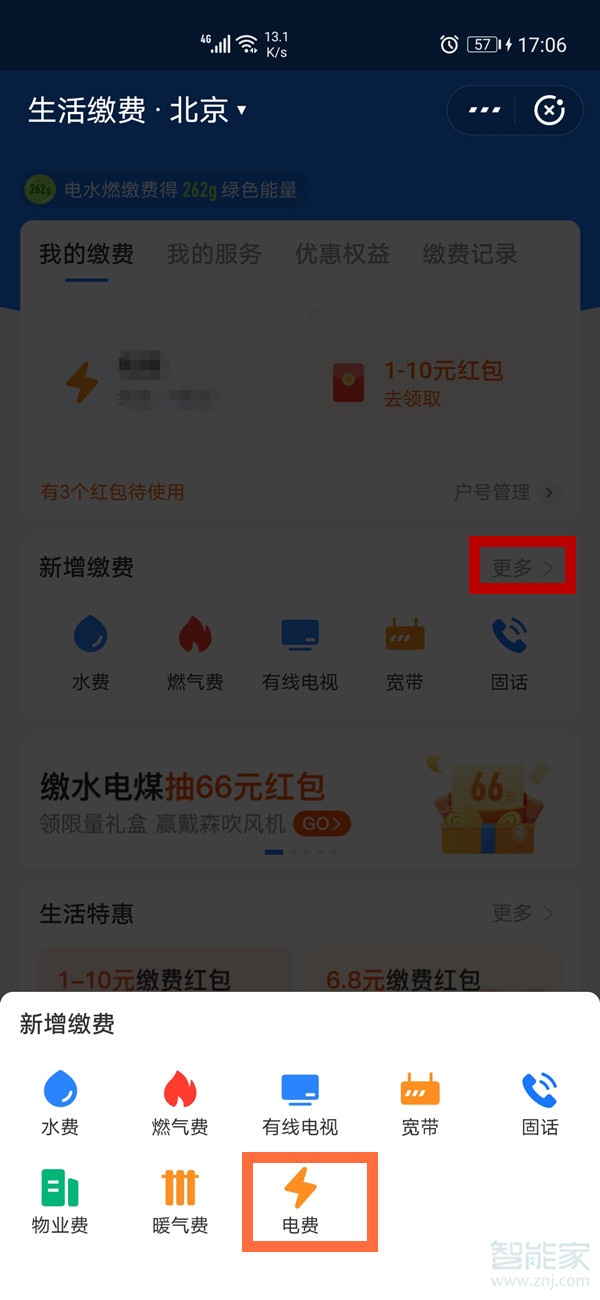Open the 有3个红包待使用 link
Image resolution: width=600 pixels, height=1300 pixels.
tap(112, 492)
